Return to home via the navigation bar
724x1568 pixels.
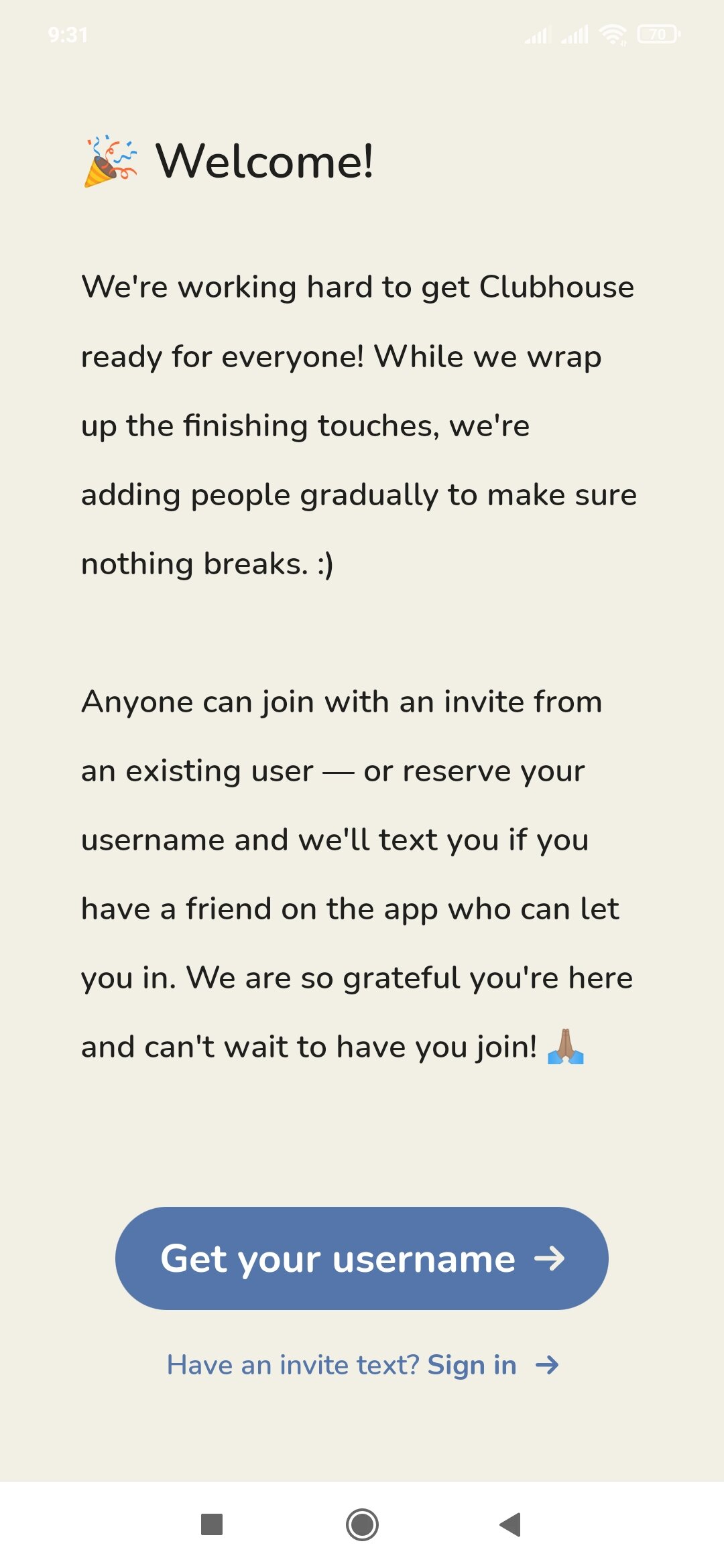coord(362,1524)
